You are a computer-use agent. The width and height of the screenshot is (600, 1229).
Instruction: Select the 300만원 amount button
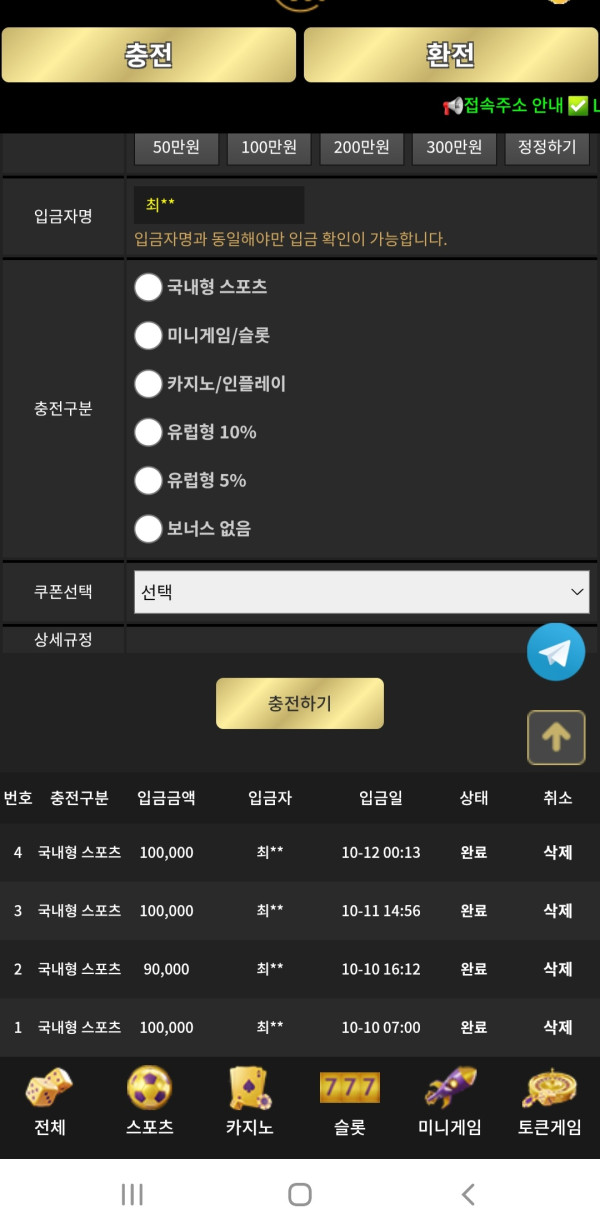pos(454,148)
